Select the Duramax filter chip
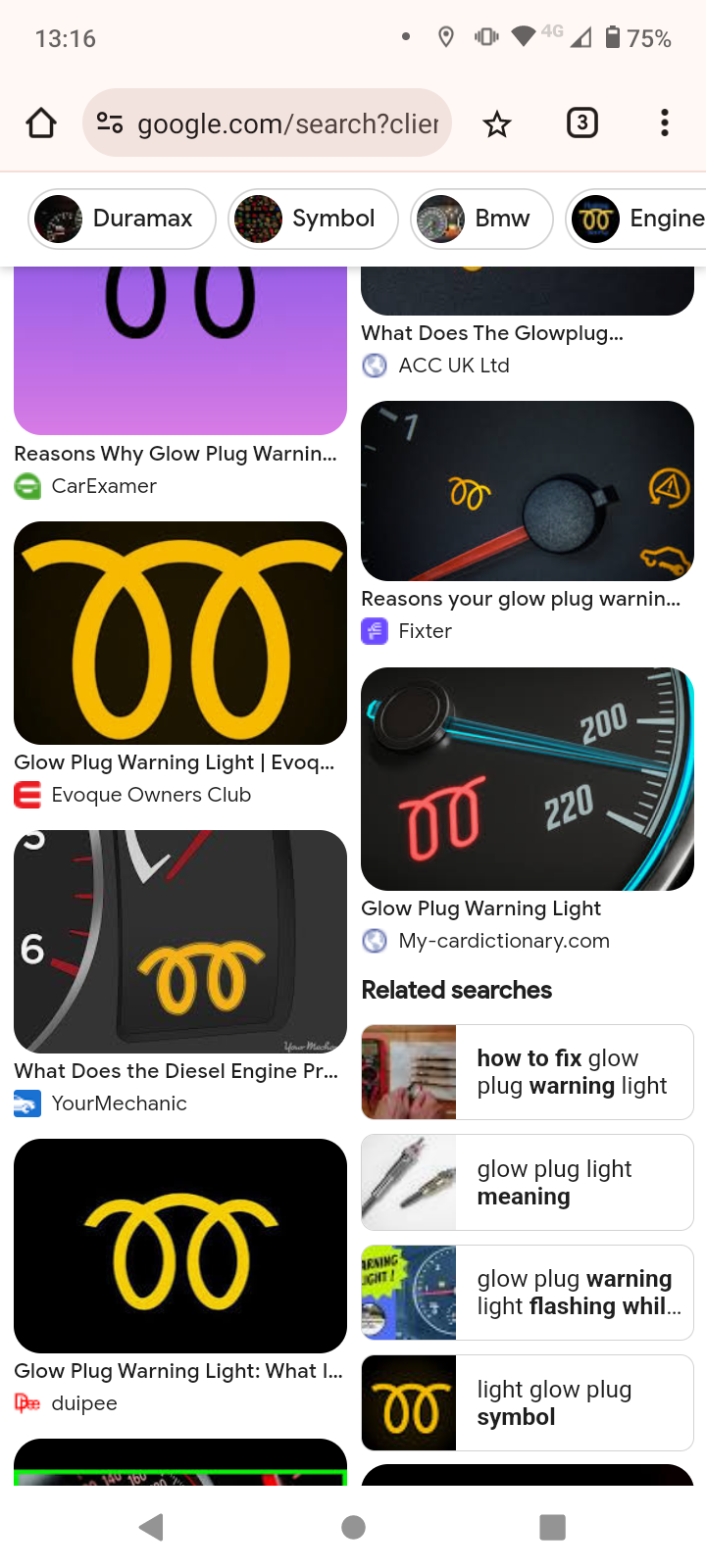This screenshot has height=1568, width=706. pos(123,219)
